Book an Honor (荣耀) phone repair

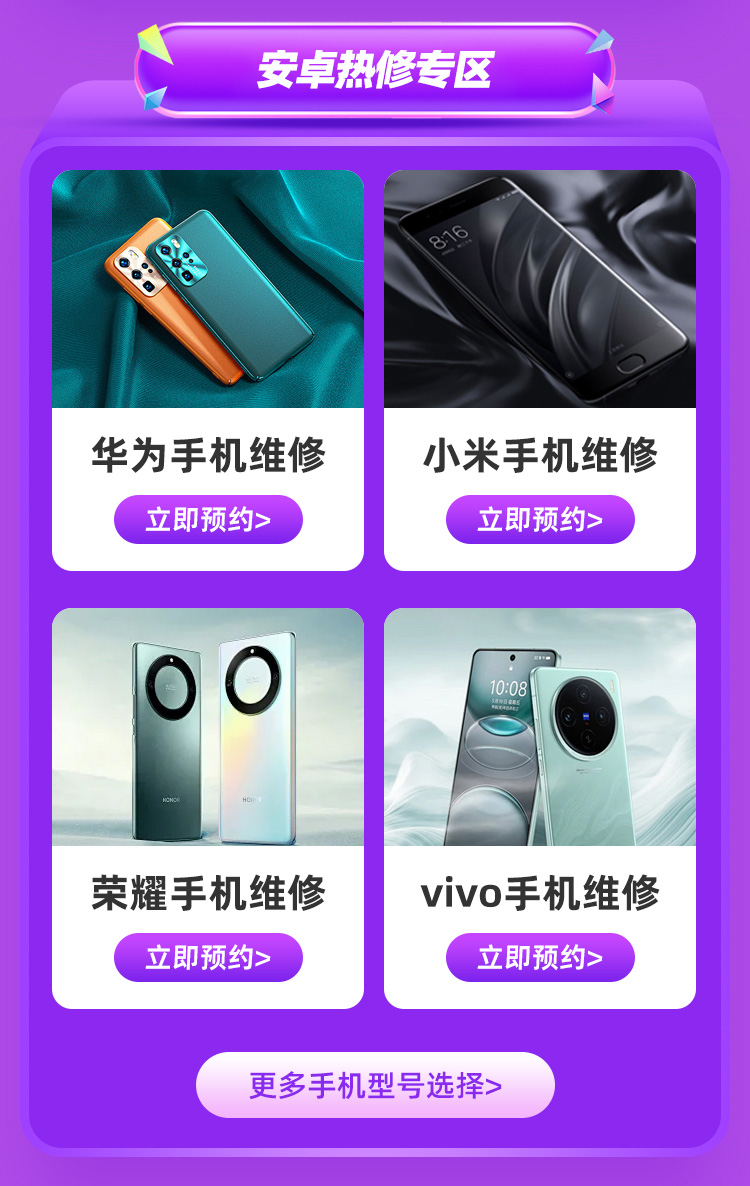pos(208,958)
